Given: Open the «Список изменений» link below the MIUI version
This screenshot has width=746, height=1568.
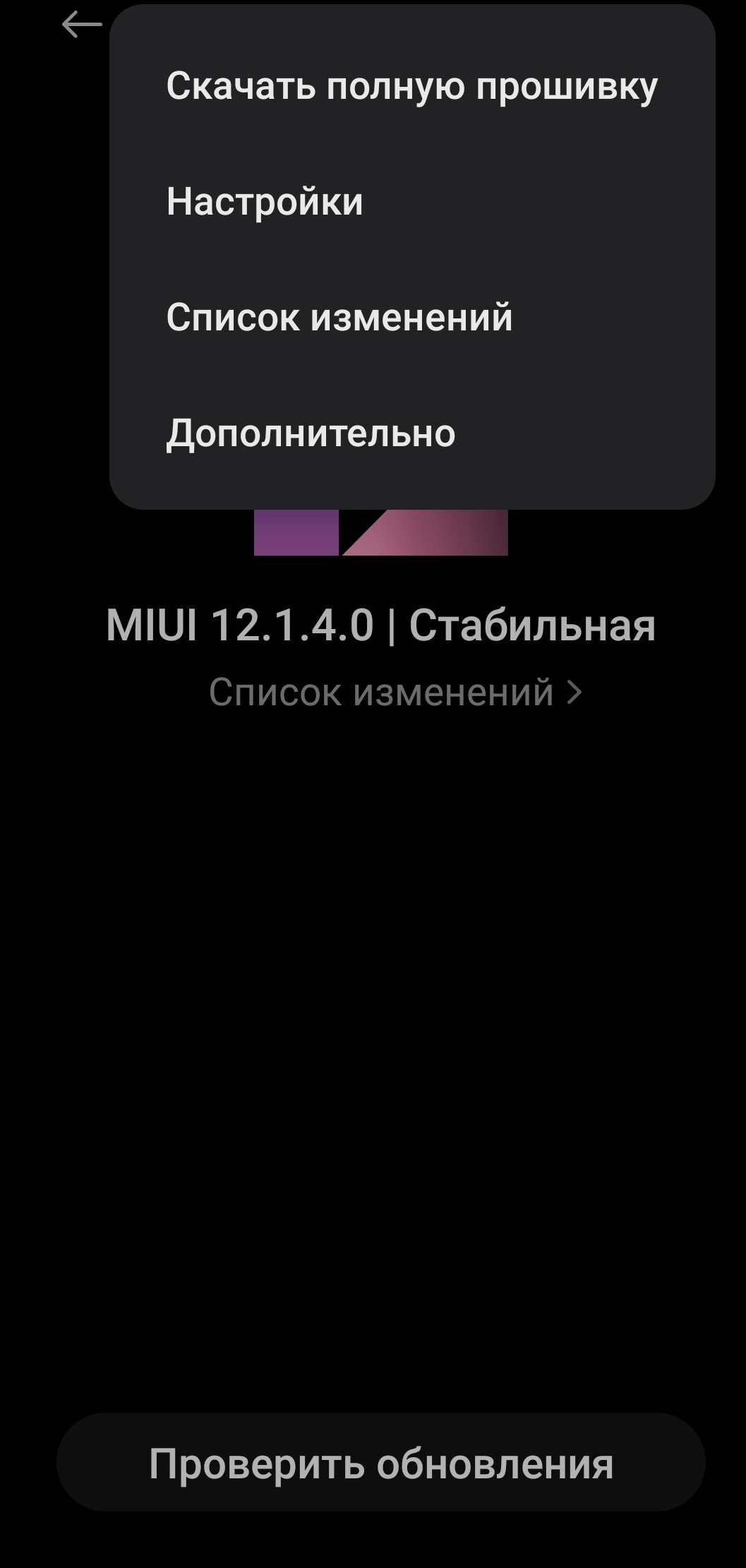Looking at the screenshot, I should tap(395, 692).
